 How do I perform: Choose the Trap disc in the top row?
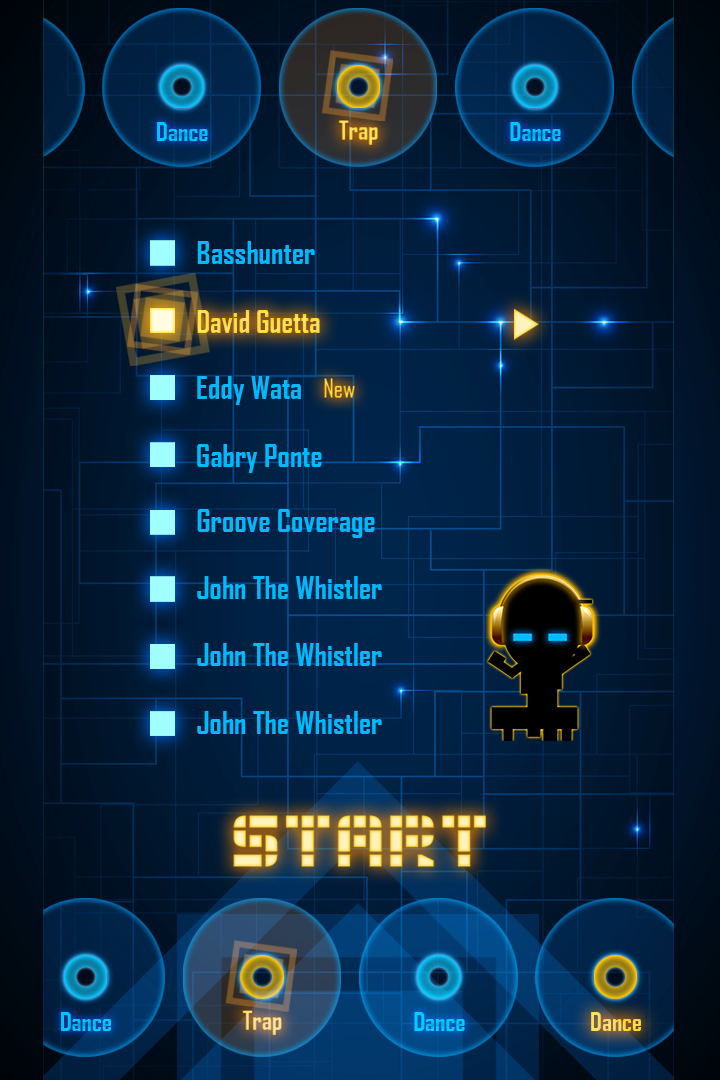point(358,88)
